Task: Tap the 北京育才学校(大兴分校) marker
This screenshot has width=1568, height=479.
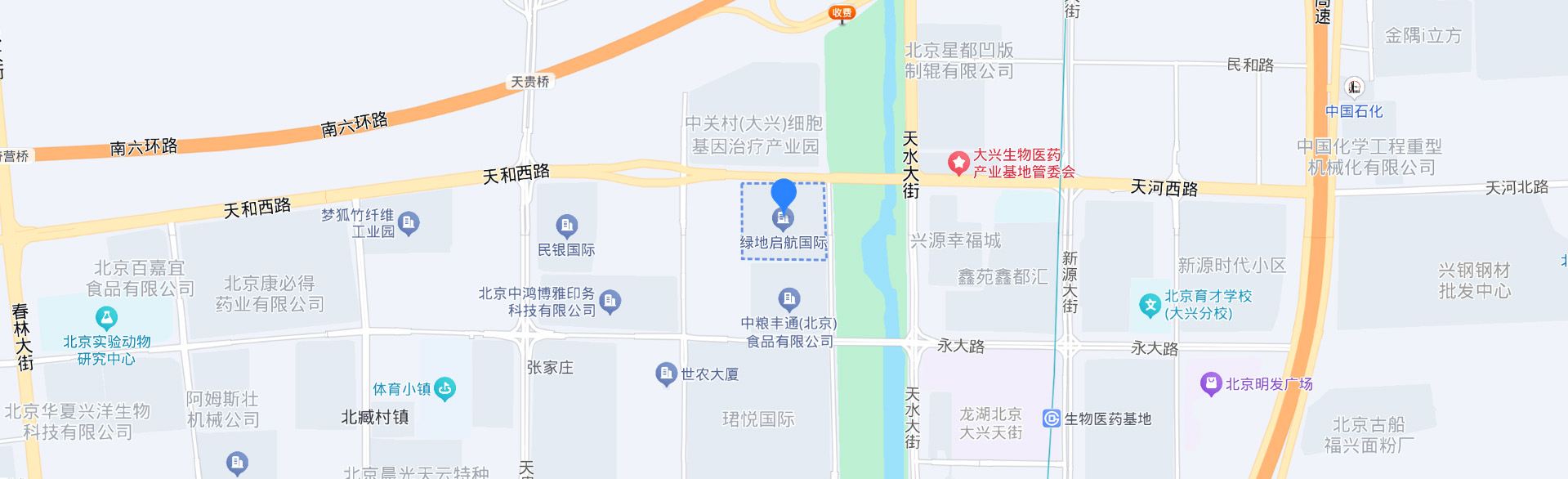Action: pos(1150,306)
